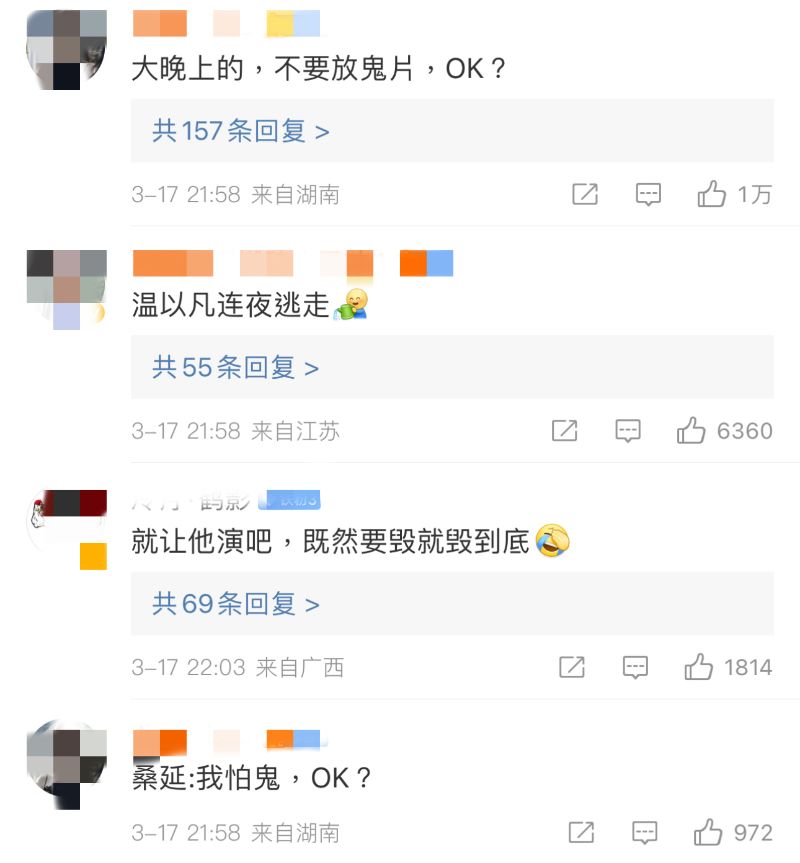Expand the 157 replies under the first comment
This screenshot has width=800, height=863.
(241, 131)
